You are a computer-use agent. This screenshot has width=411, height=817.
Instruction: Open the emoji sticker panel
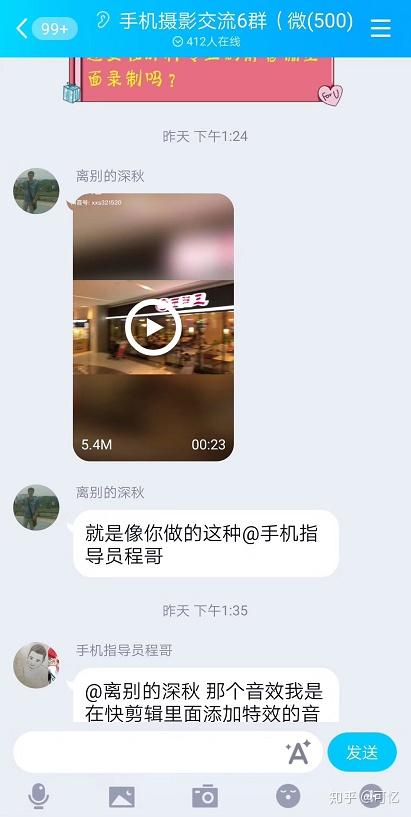click(x=288, y=796)
